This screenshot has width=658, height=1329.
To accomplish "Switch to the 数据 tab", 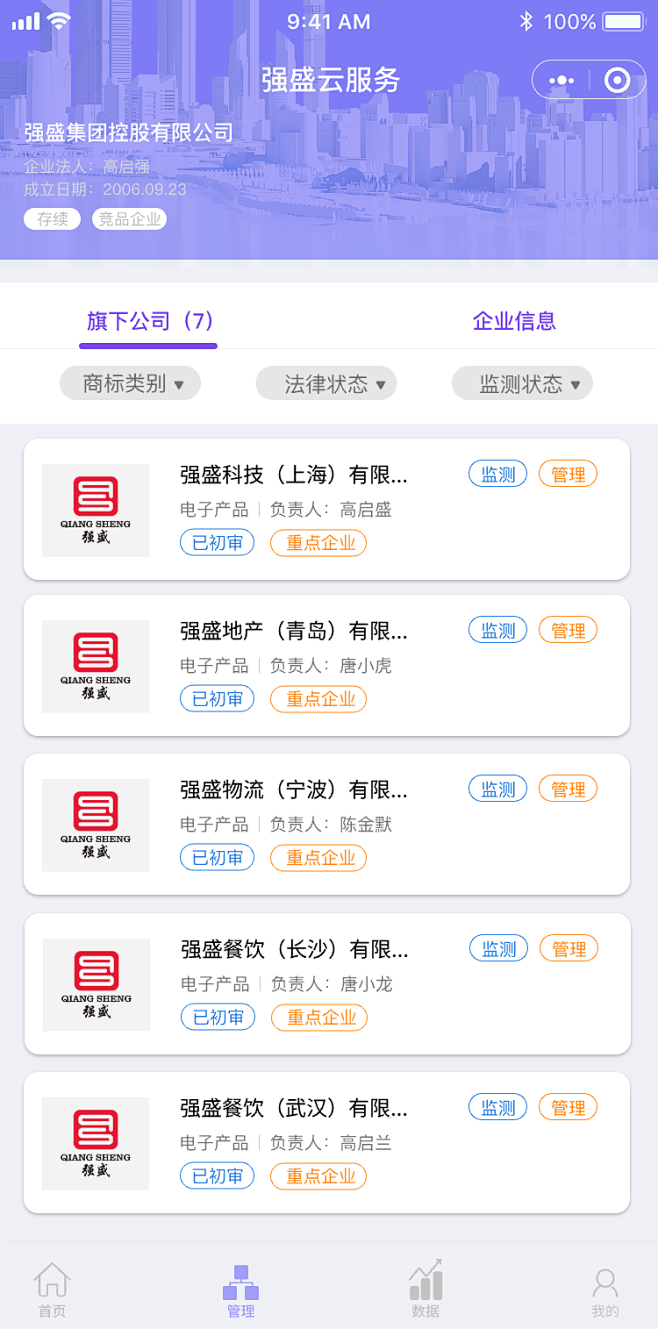I will pyautogui.click(x=425, y=1290).
